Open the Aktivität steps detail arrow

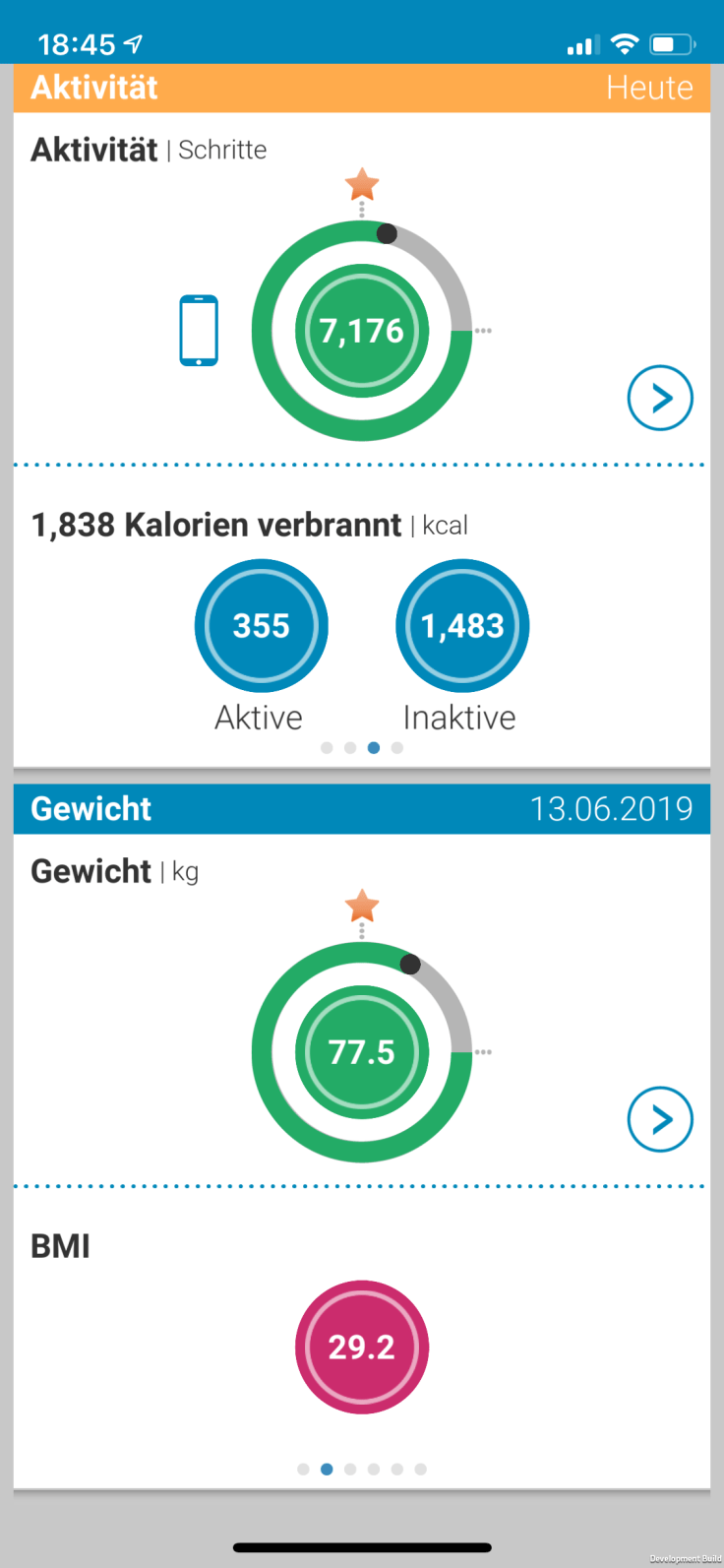[660, 398]
